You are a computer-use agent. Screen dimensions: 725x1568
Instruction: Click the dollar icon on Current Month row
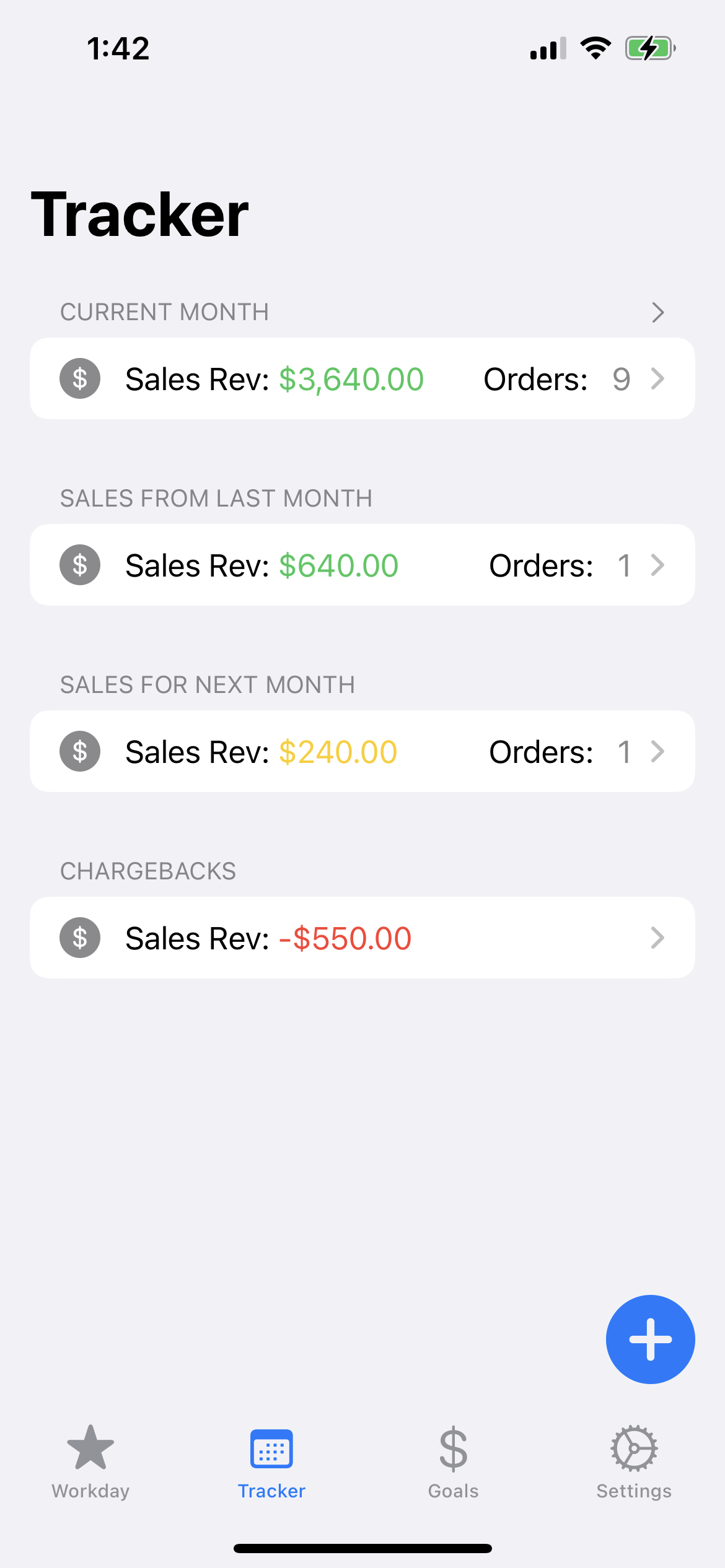point(80,378)
